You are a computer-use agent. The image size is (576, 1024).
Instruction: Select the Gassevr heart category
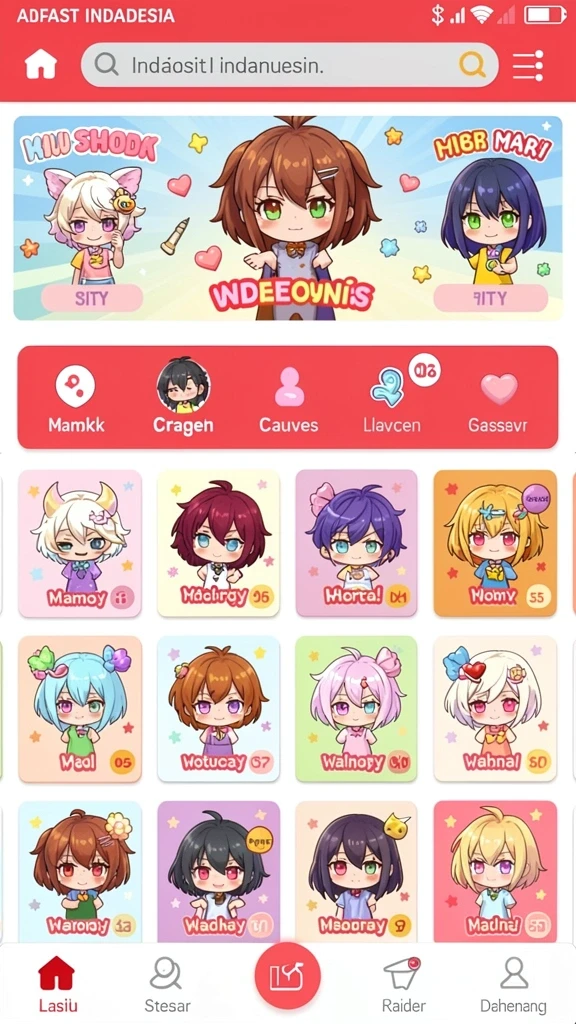coord(498,399)
